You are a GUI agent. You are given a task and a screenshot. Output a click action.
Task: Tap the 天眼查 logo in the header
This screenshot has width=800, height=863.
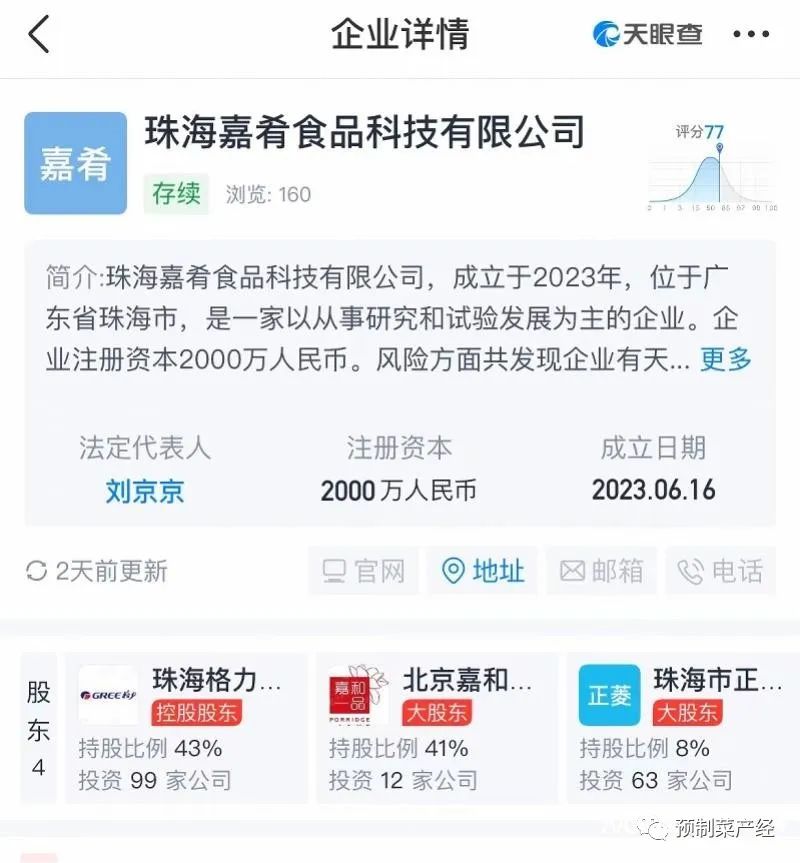pos(646,33)
